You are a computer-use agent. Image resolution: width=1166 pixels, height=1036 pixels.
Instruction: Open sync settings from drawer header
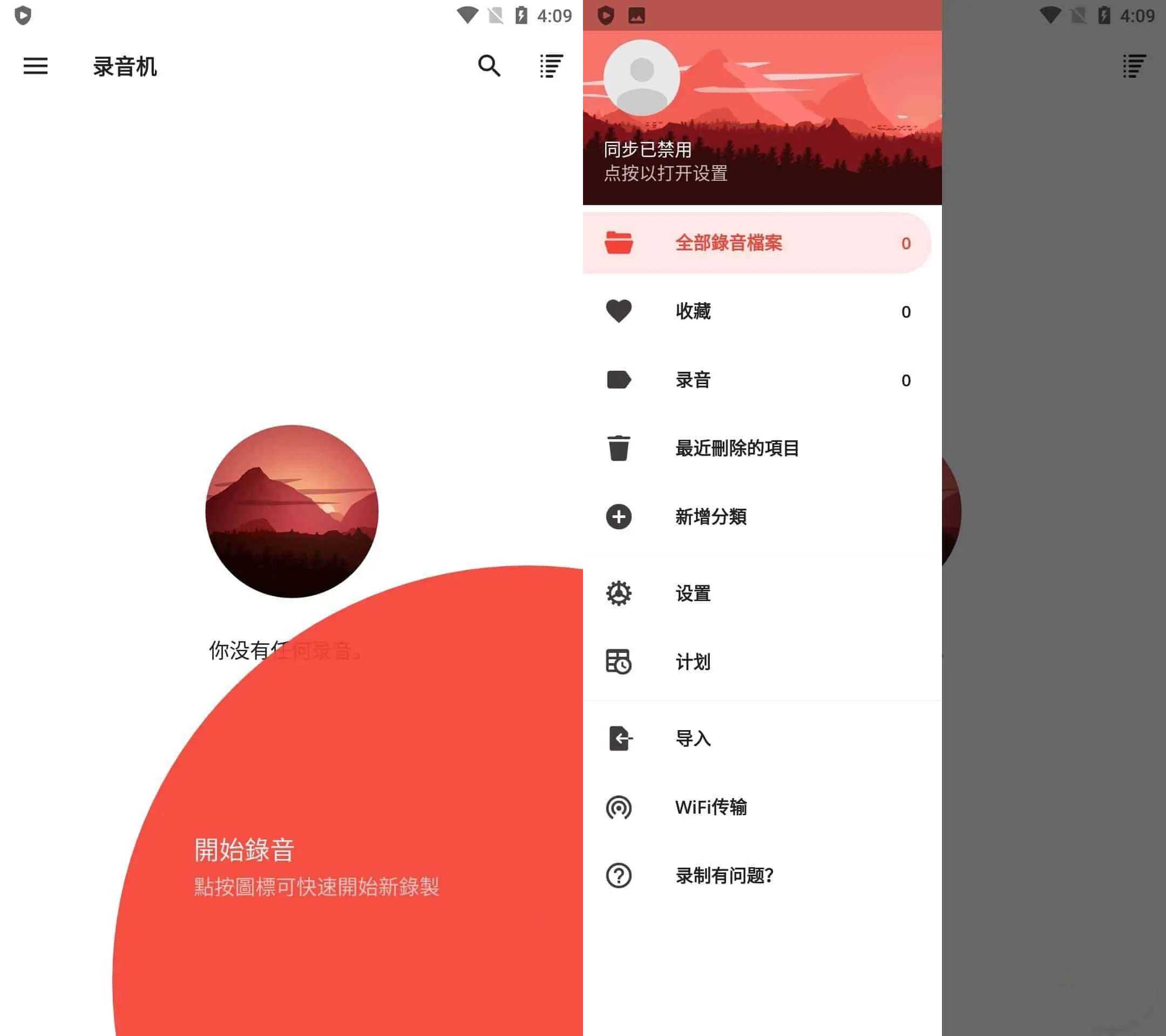(x=665, y=161)
